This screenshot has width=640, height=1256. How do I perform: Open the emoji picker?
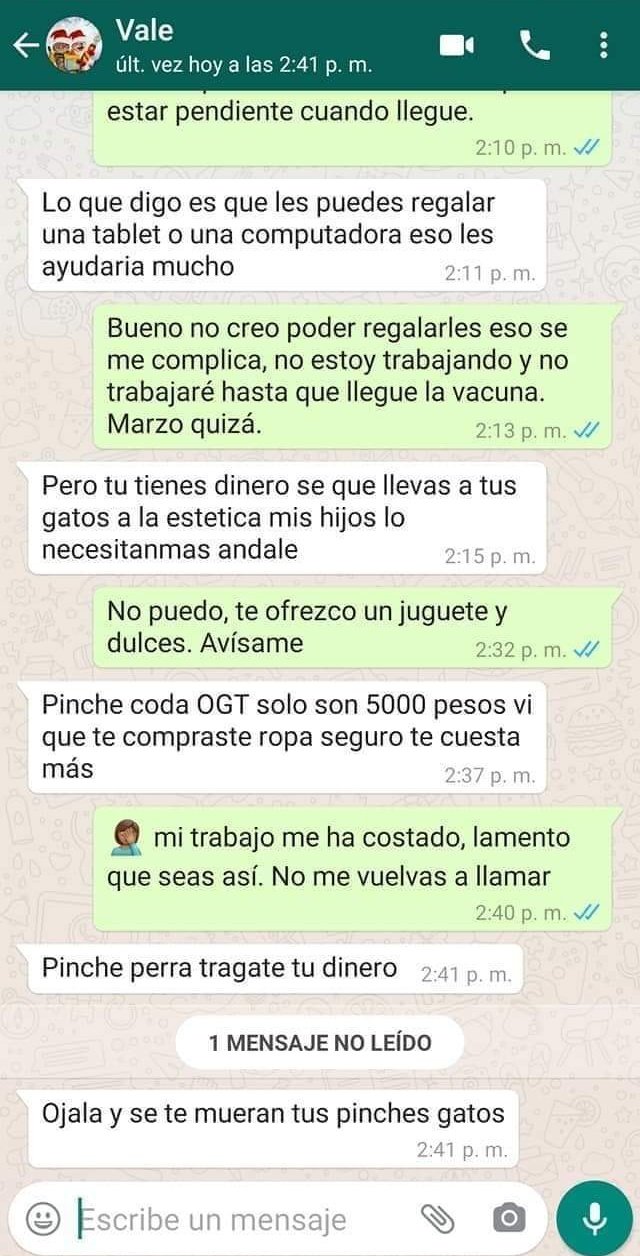(x=42, y=1217)
